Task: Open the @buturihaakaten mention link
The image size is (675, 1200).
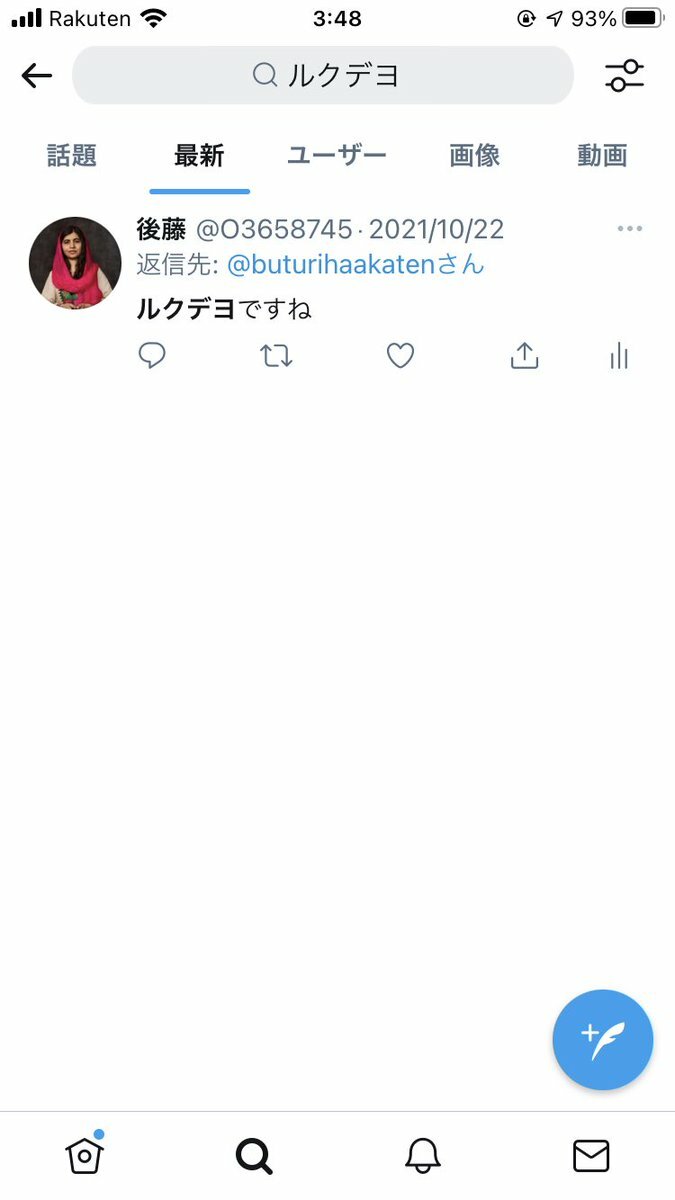Action: (355, 265)
